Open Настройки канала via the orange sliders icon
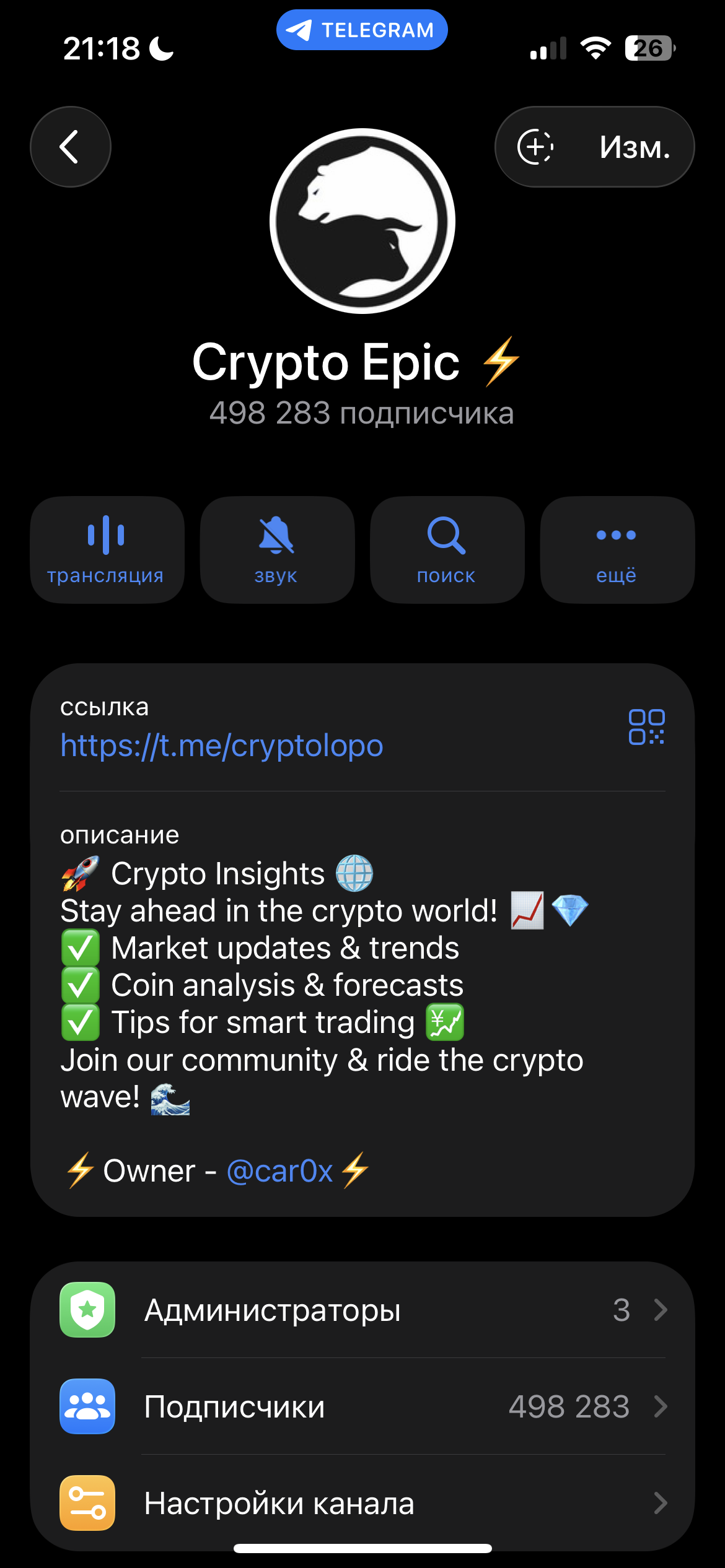The width and height of the screenshot is (725, 1568). [x=87, y=1504]
